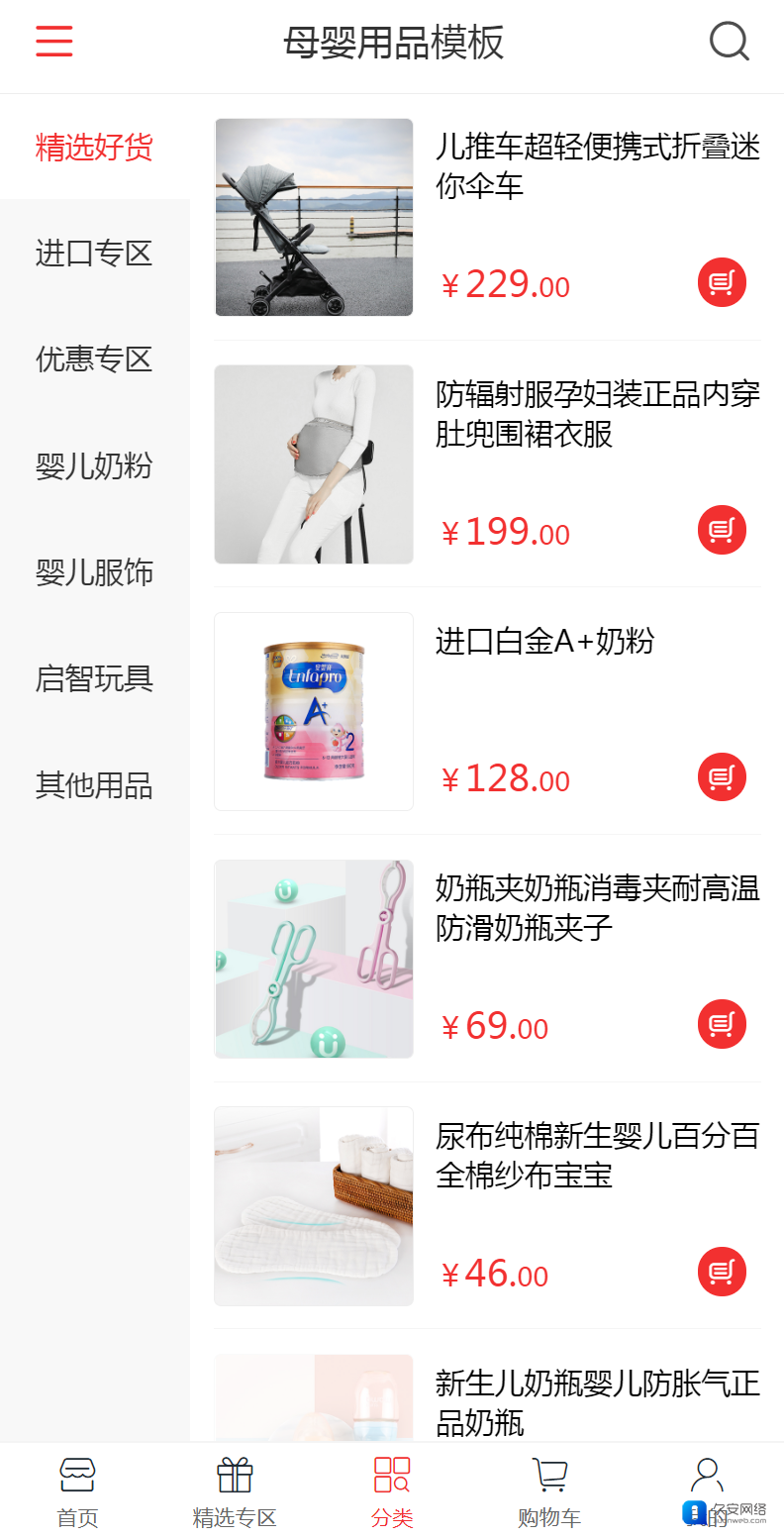Show the 启智玩具 category
Image resolution: width=784 pixels, height=1538 pixels.
click(x=94, y=678)
